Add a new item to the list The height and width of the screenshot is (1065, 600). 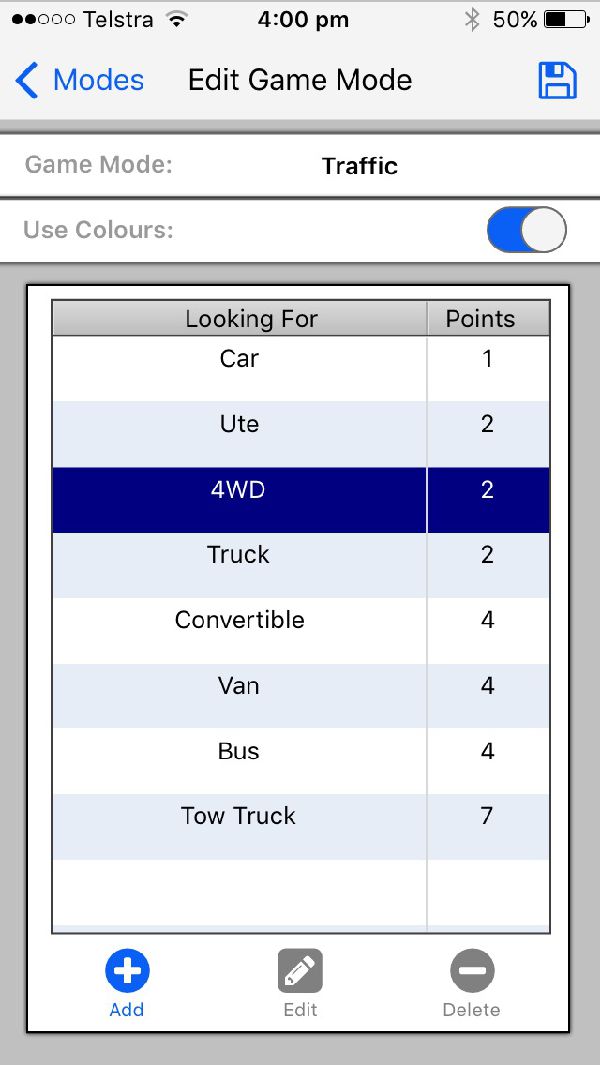point(127,983)
